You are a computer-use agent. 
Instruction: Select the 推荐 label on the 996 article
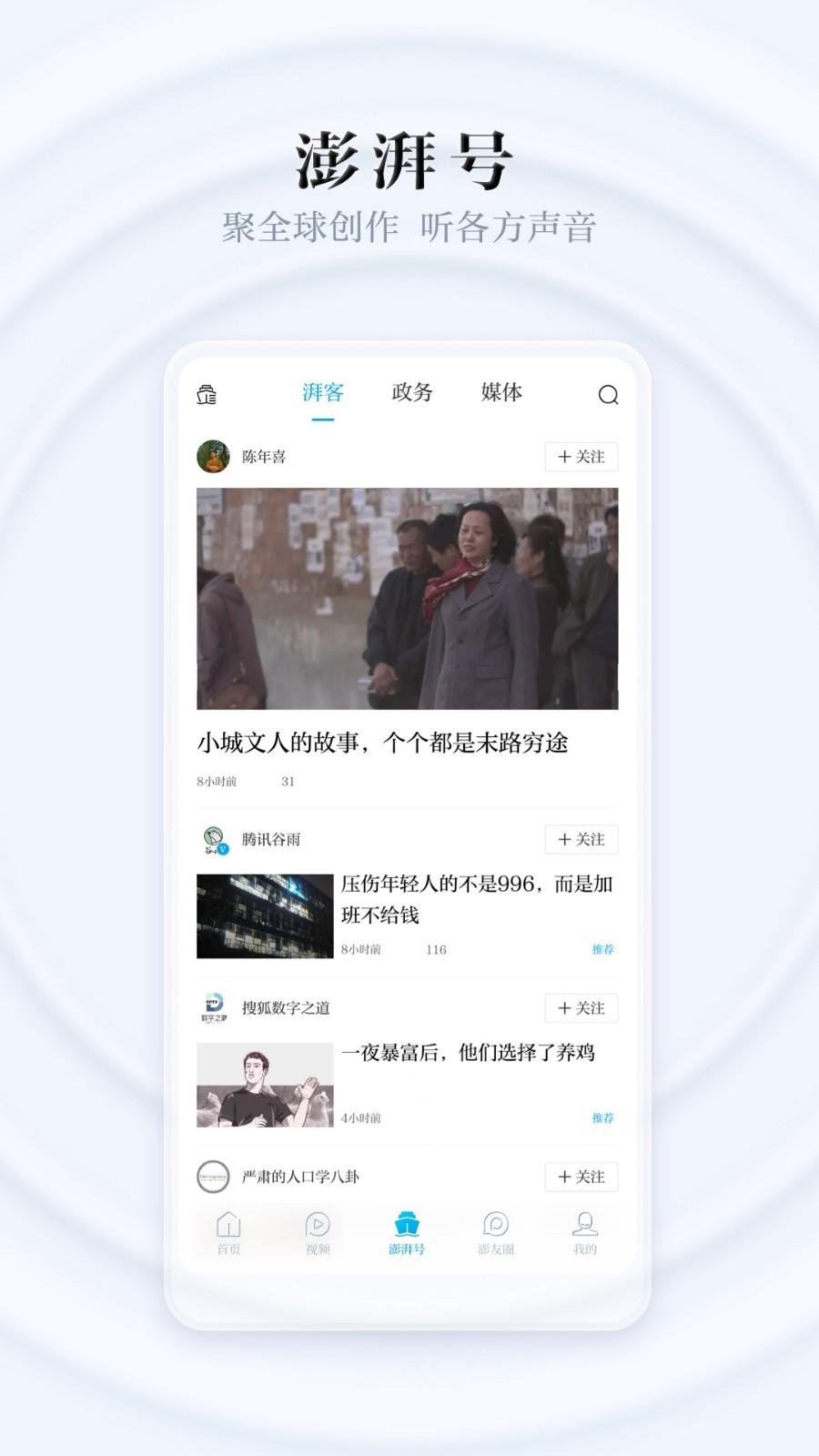[x=602, y=950]
